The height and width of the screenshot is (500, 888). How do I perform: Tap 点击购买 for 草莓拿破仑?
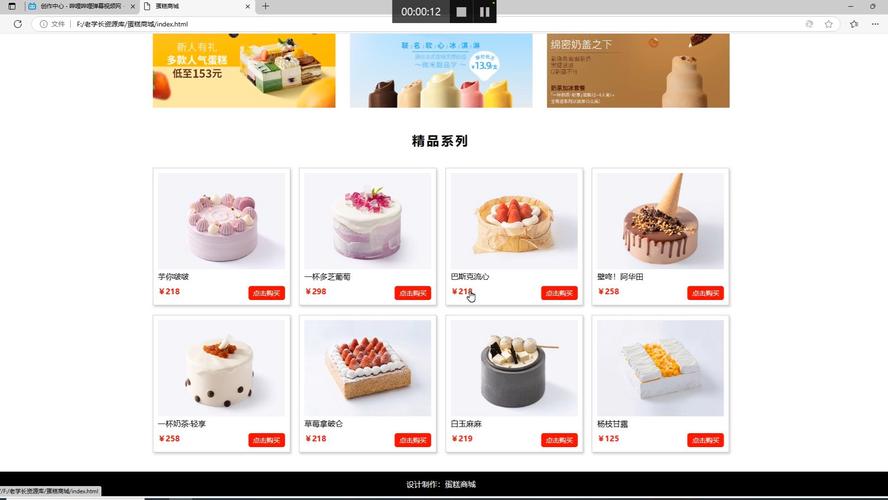pyautogui.click(x=412, y=440)
